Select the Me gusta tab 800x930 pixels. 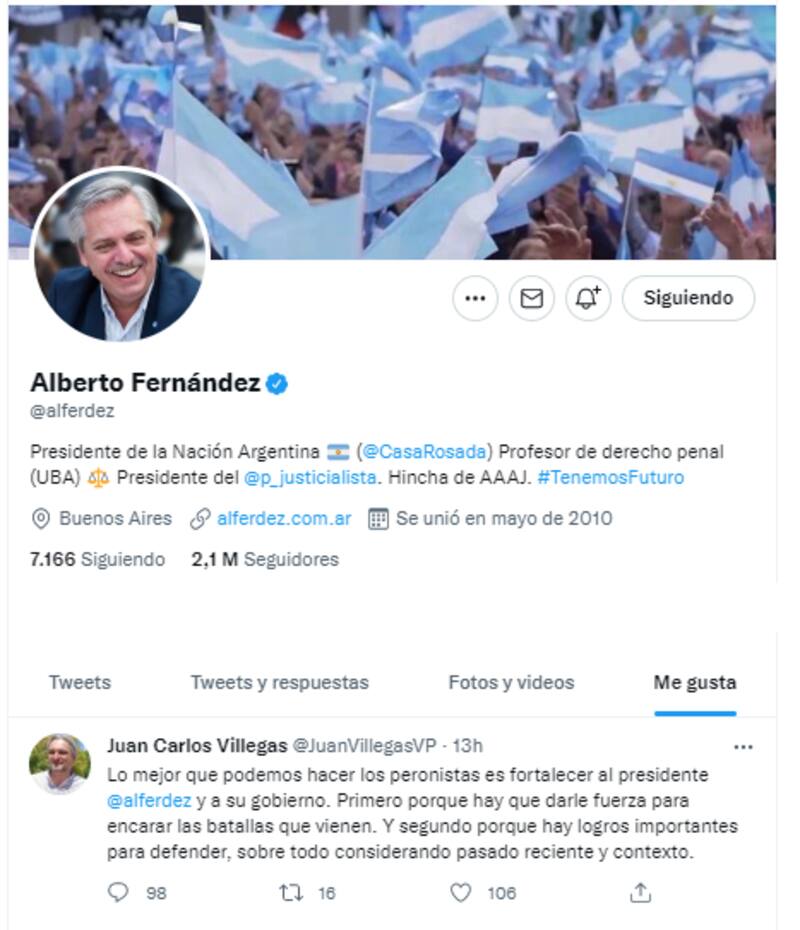point(695,683)
